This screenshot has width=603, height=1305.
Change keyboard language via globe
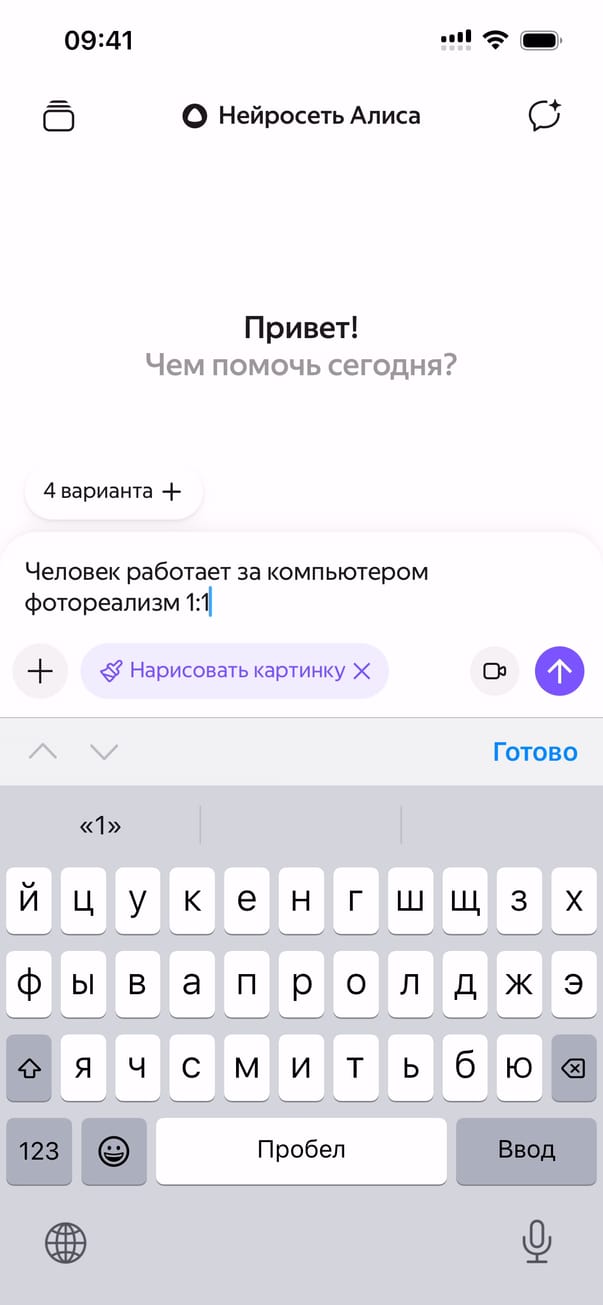(x=66, y=1244)
